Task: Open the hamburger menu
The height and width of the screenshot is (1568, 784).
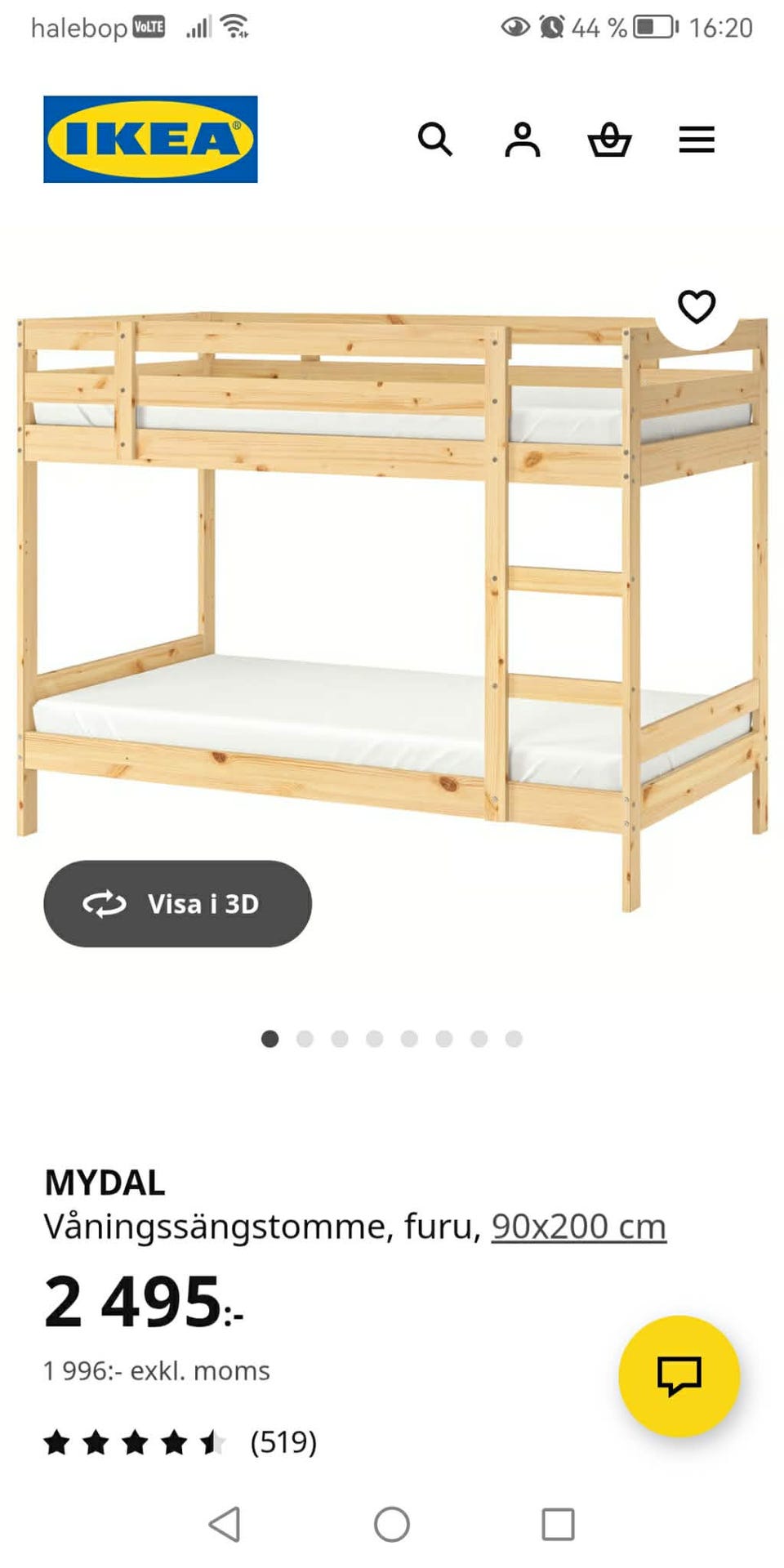Action: (697, 140)
